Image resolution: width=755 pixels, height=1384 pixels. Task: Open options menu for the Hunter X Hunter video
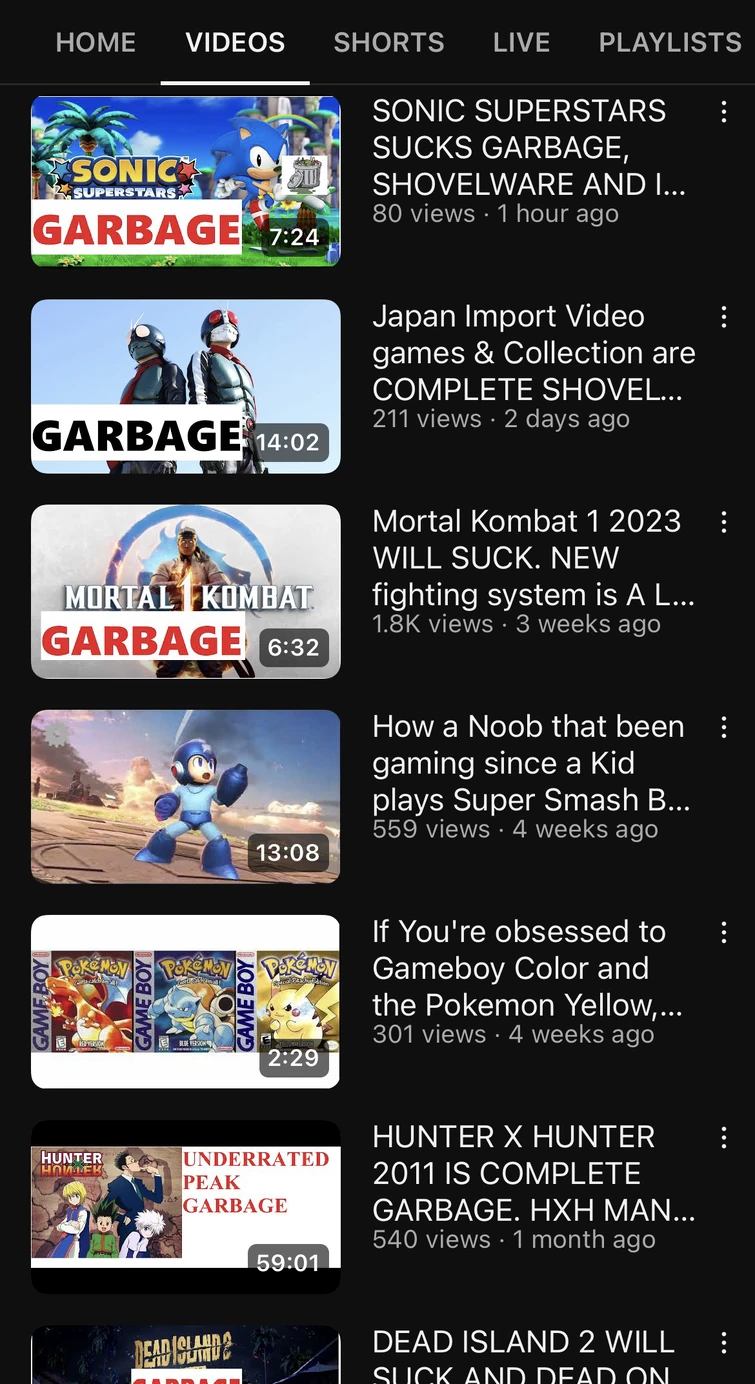[723, 1137]
